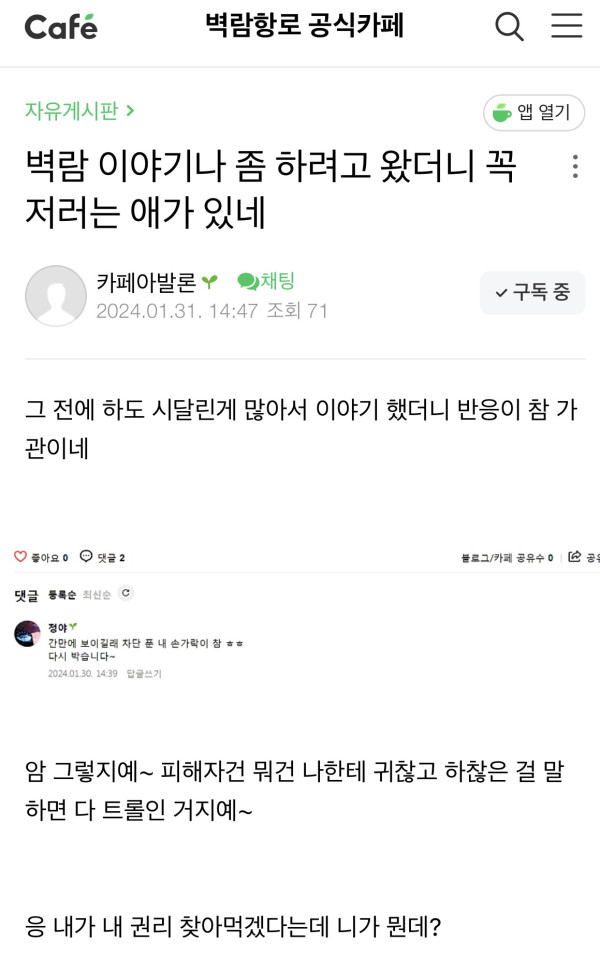This screenshot has height=972, width=600.
Task: Open author 카페아발론's nickname
Action: click(x=145, y=283)
